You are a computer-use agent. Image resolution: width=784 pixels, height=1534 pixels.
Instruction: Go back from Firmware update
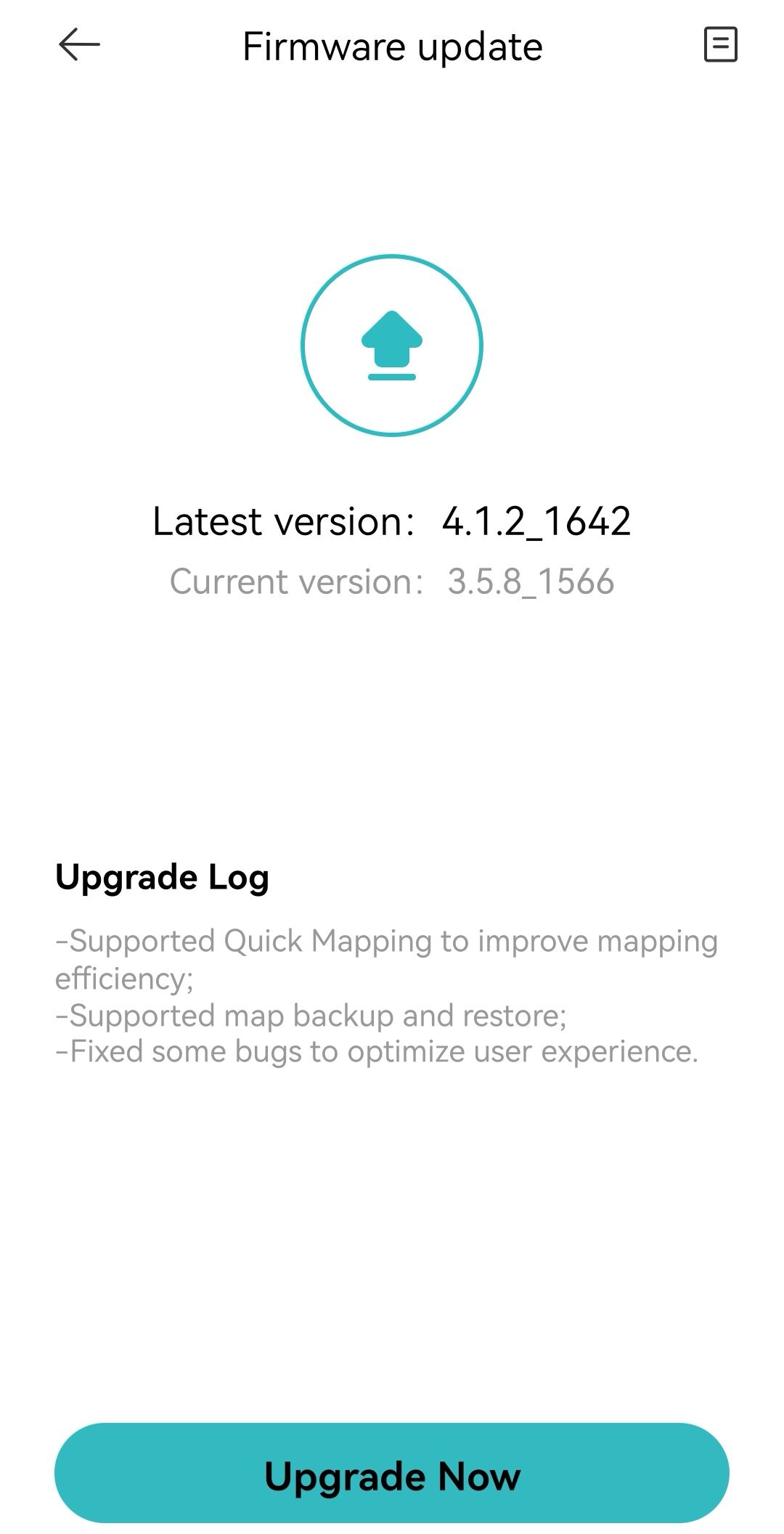click(78, 45)
